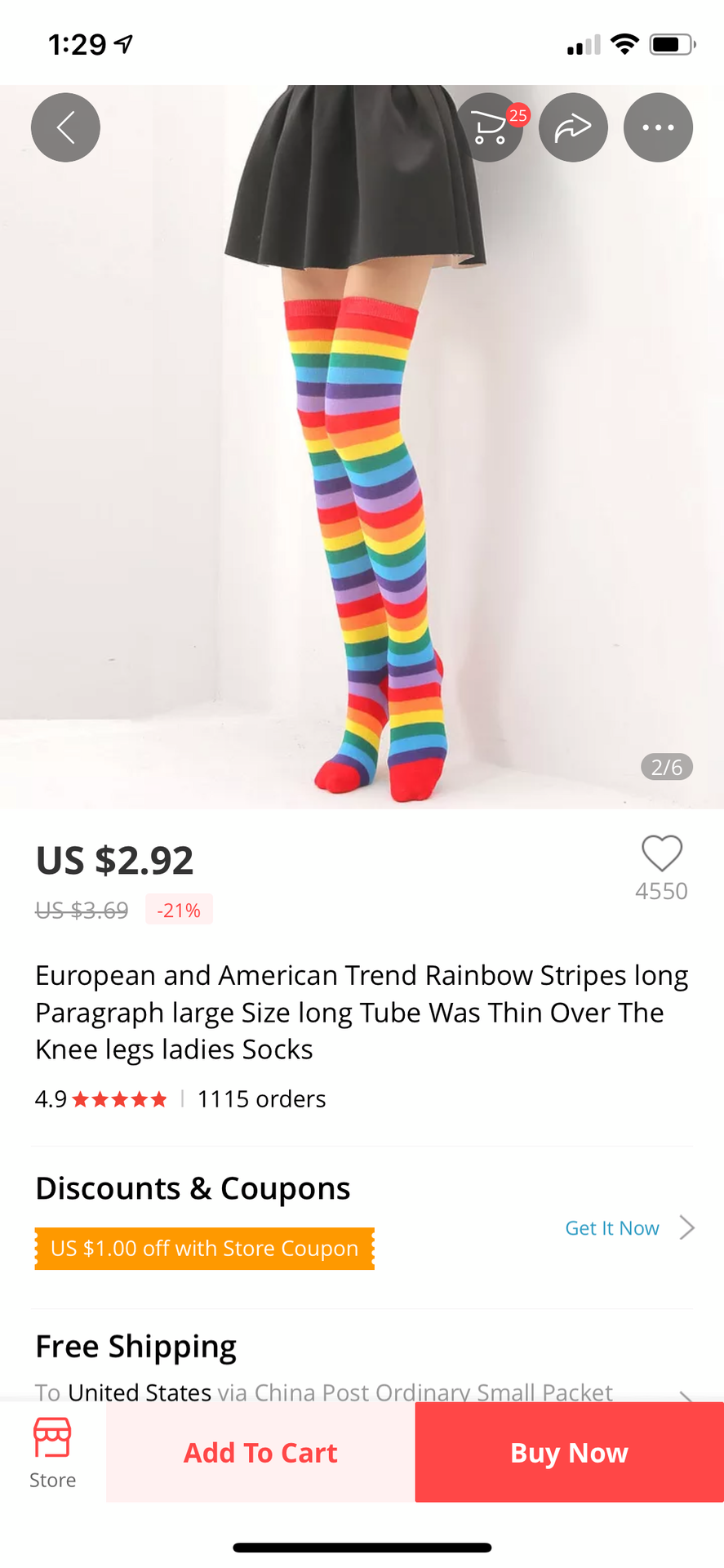
Task: Tap Get It Now for store coupon
Action: pos(612,1228)
